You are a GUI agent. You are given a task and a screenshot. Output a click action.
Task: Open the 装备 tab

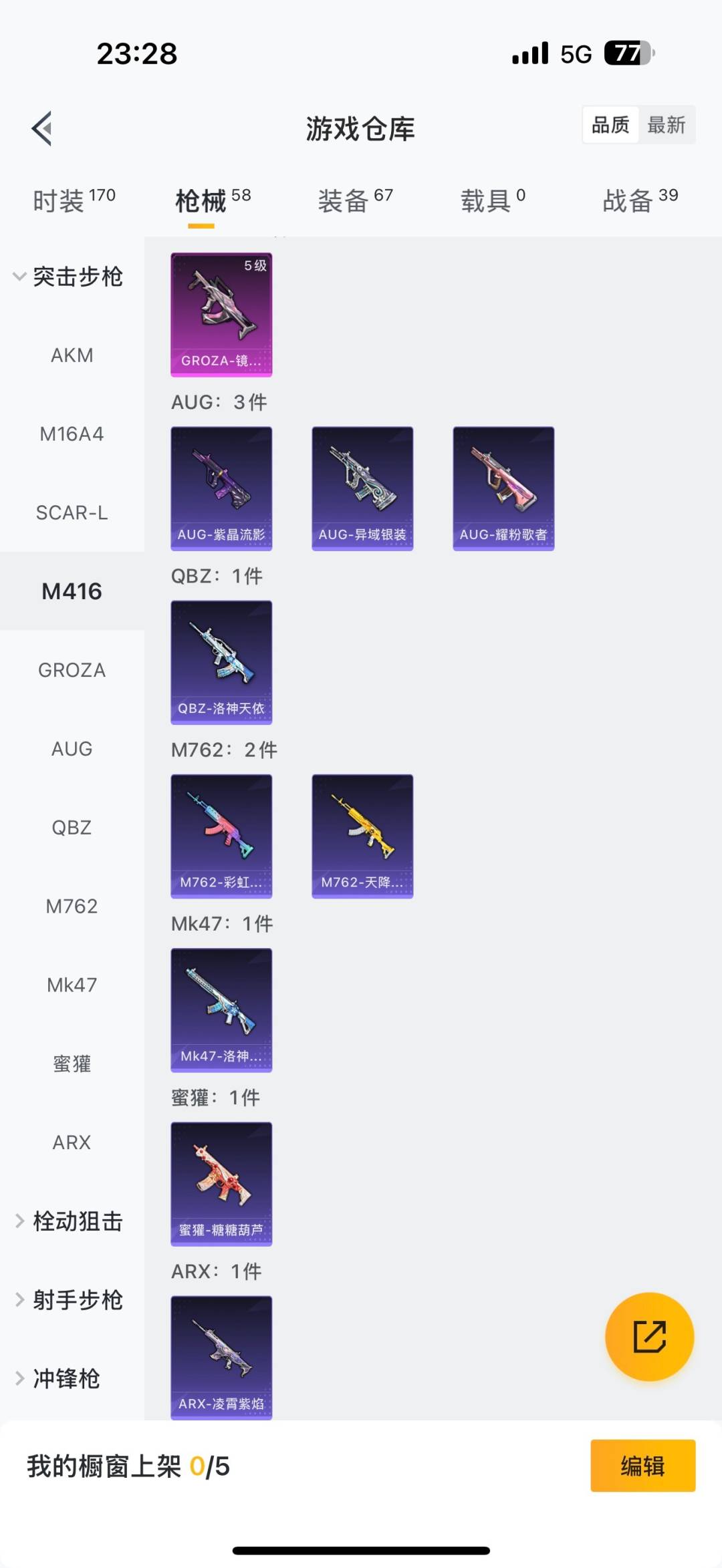355,200
